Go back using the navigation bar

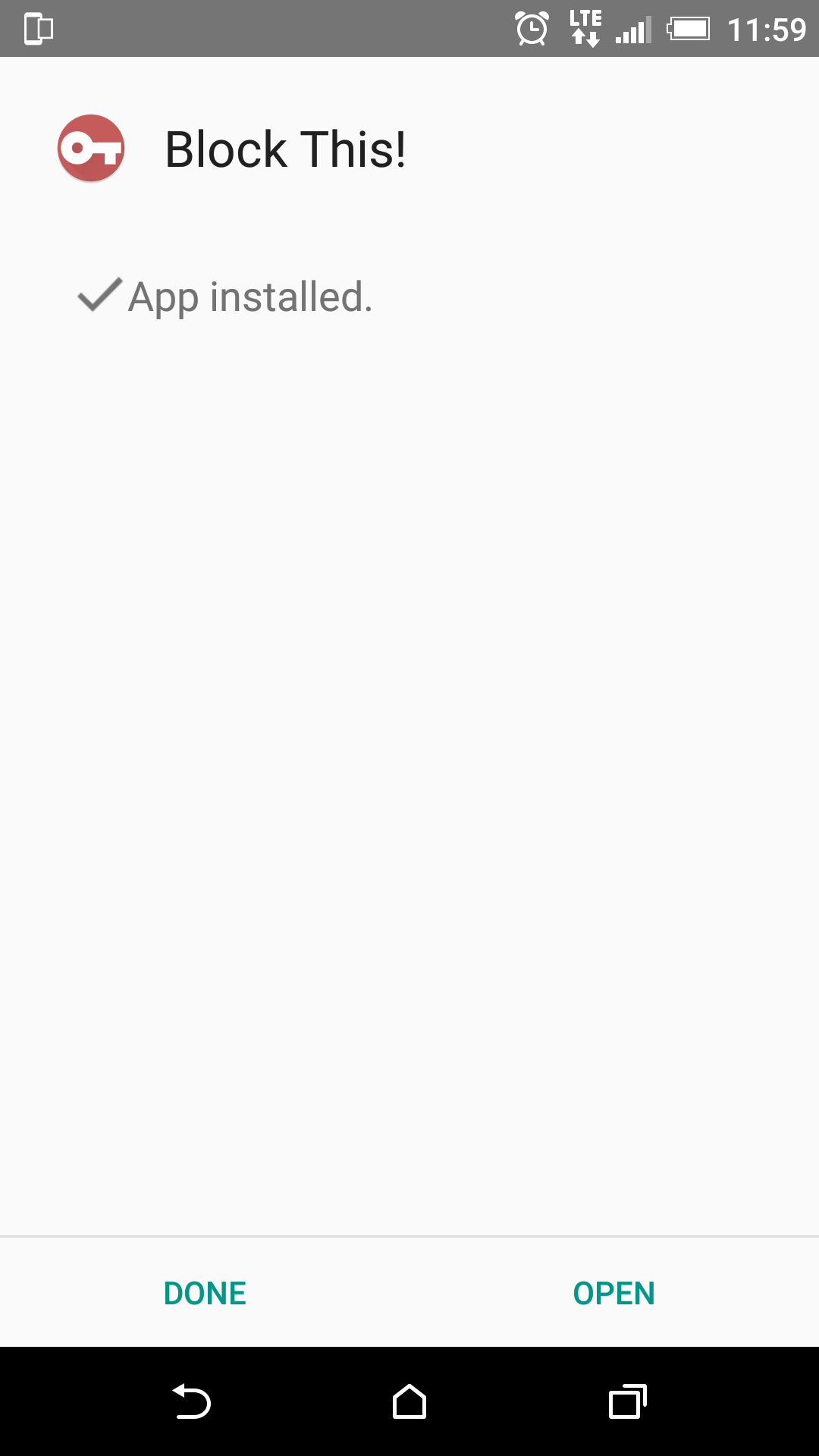coord(191,1401)
